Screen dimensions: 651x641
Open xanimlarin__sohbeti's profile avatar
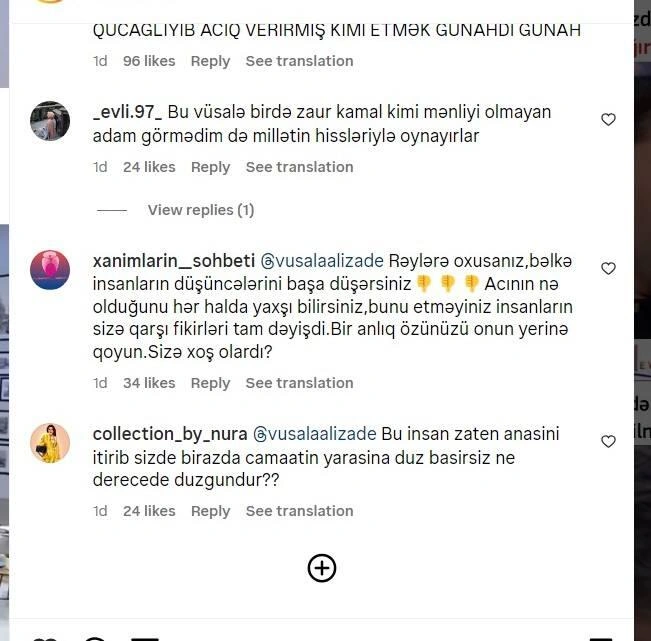[x=50, y=270]
